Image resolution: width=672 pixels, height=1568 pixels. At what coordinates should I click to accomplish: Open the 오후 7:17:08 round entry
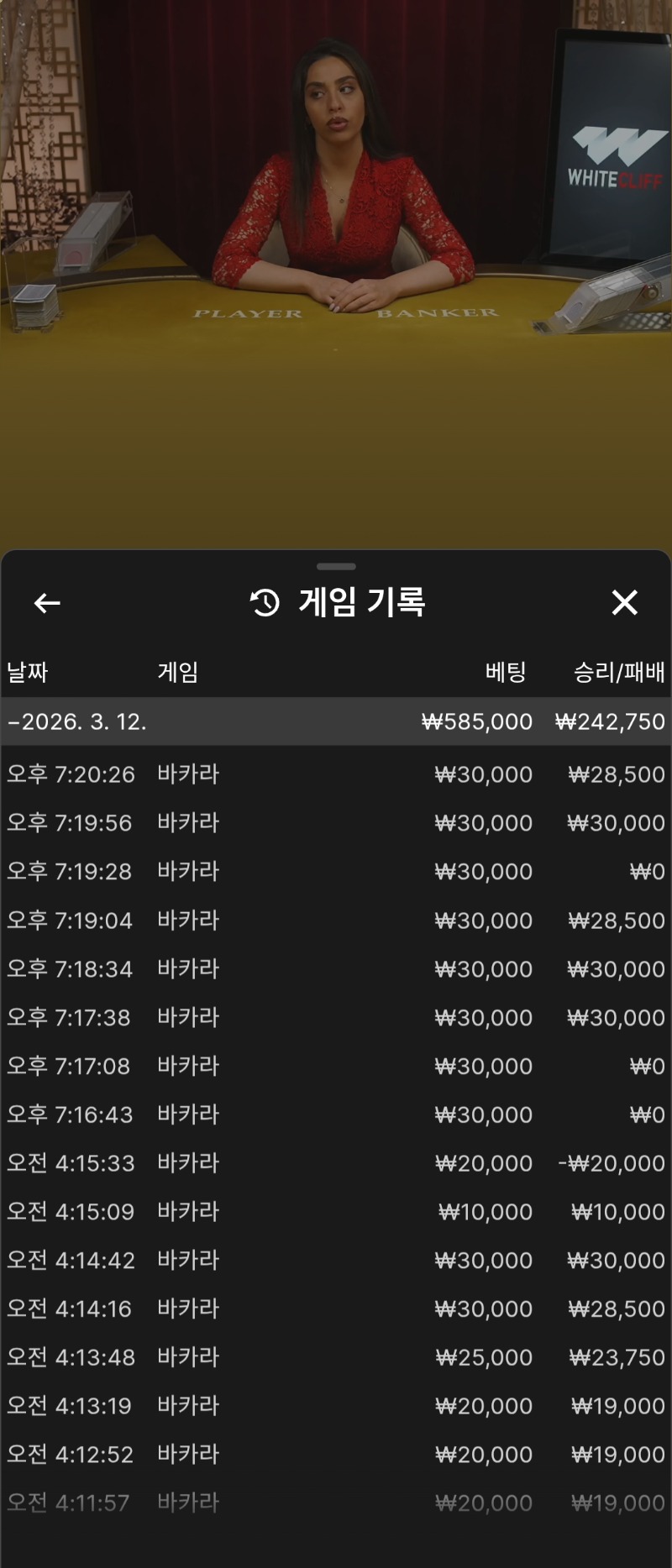[336, 1067]
